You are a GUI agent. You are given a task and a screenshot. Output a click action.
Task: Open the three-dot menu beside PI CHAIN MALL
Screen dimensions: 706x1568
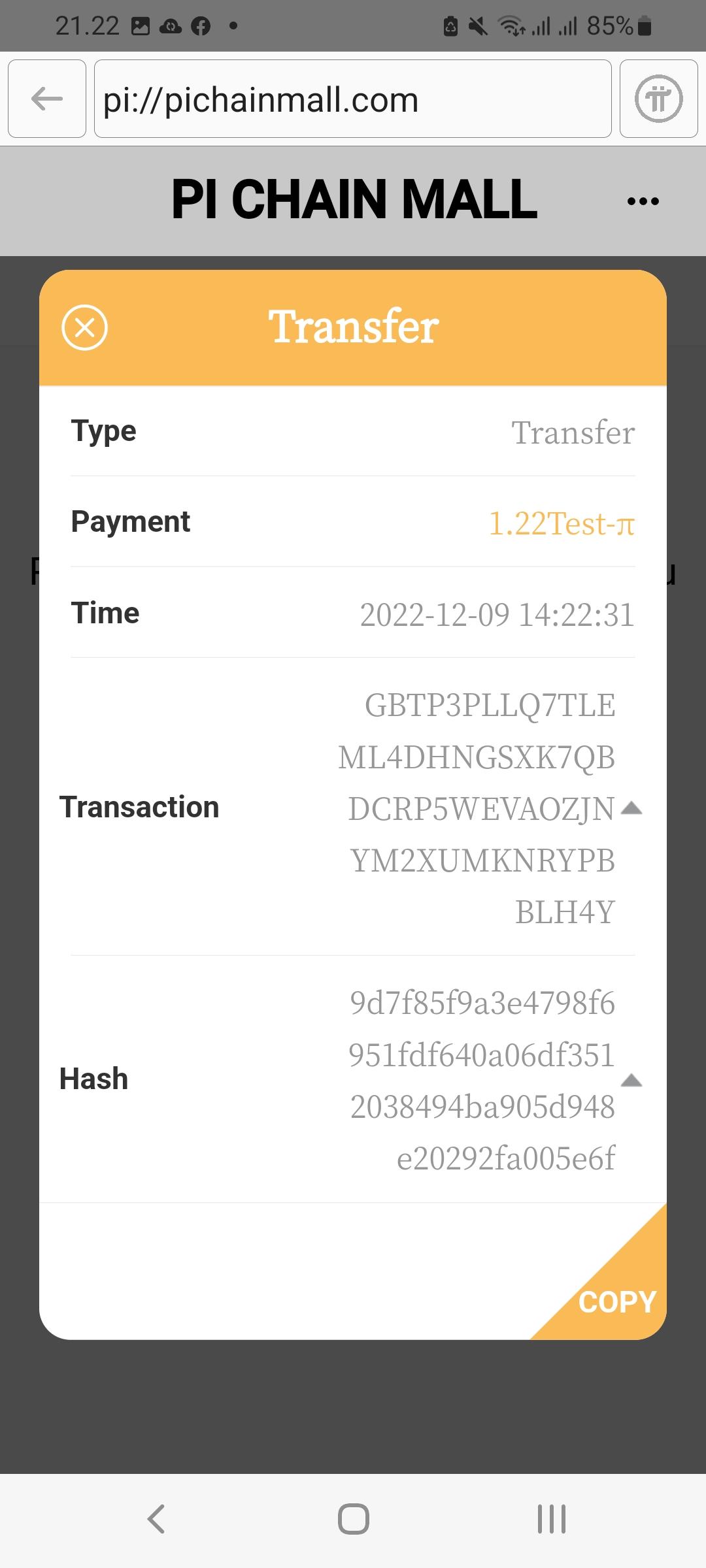(x=643, y=201)
